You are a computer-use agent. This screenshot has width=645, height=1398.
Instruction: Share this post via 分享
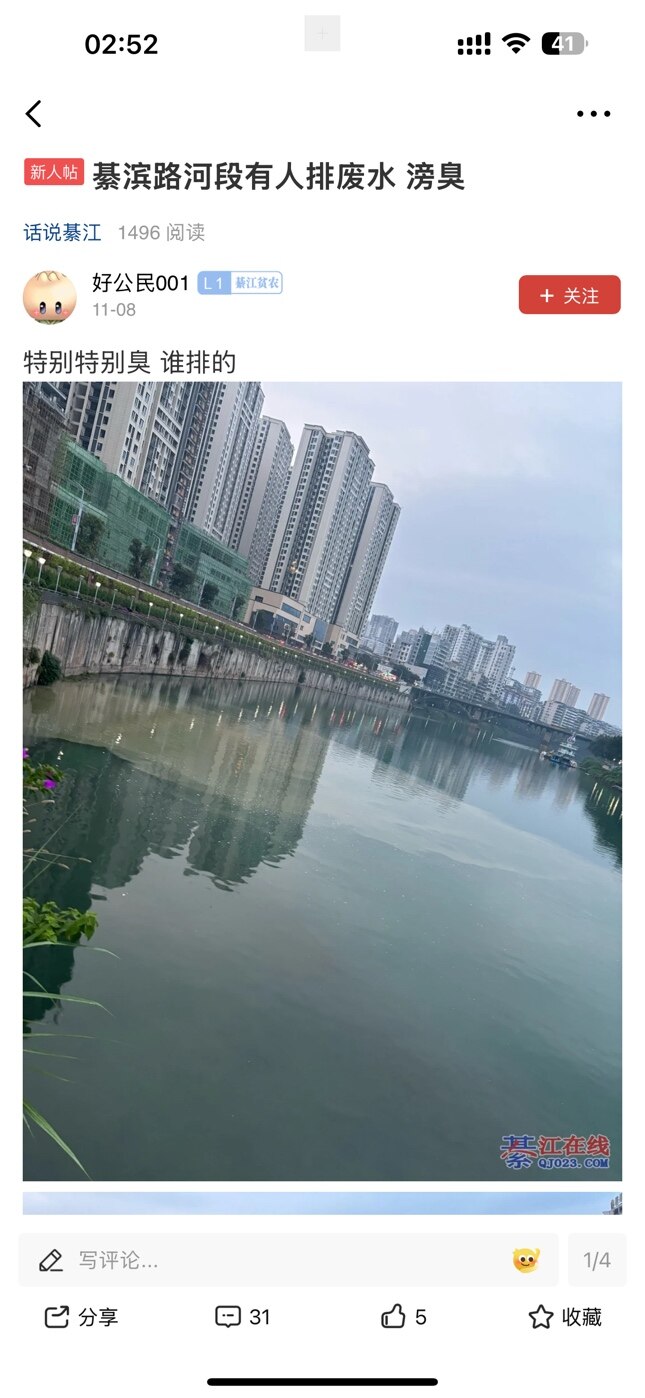(82, 1317)
